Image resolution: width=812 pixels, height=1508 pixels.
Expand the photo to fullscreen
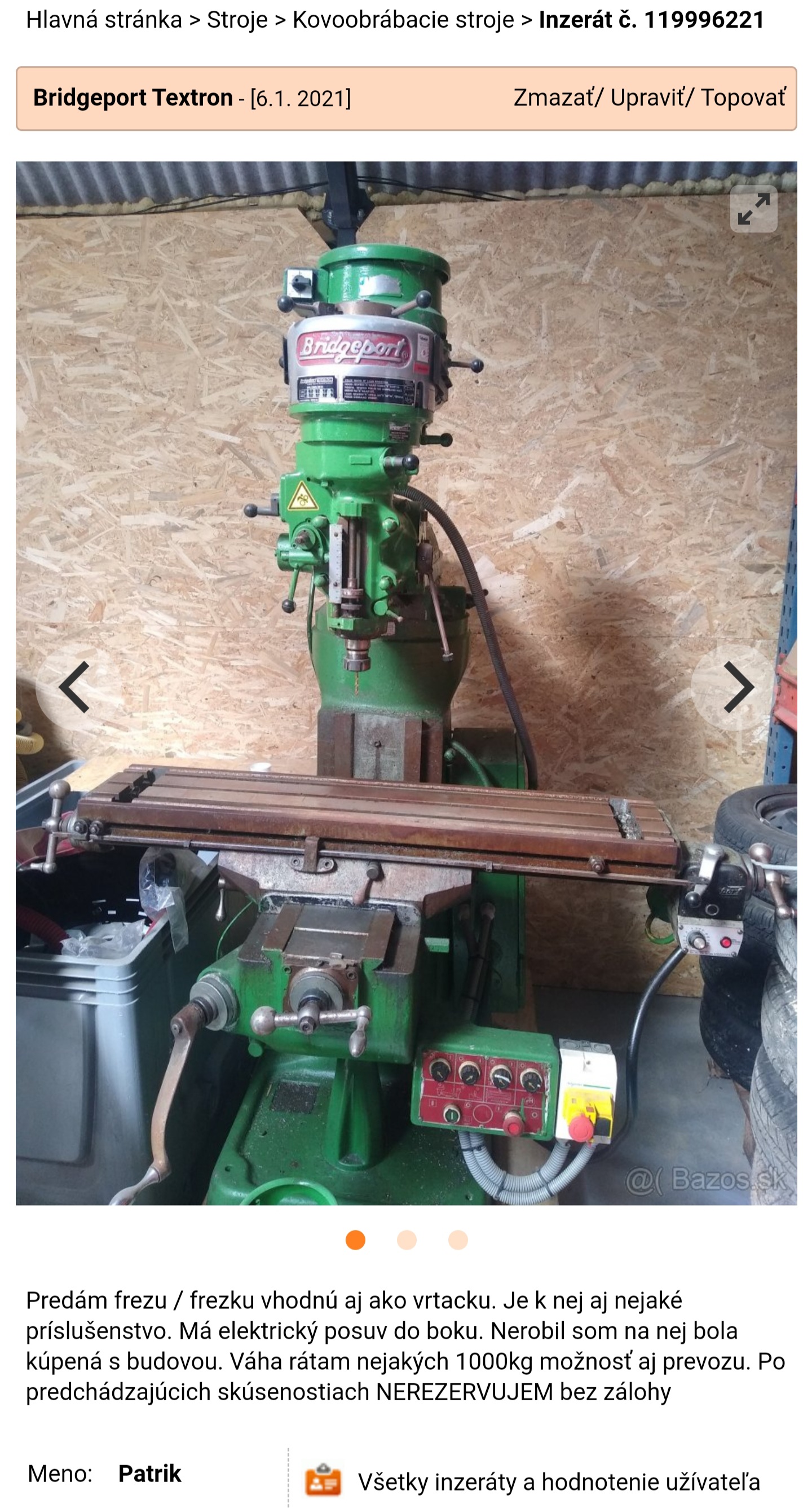[x=753, y=209]
